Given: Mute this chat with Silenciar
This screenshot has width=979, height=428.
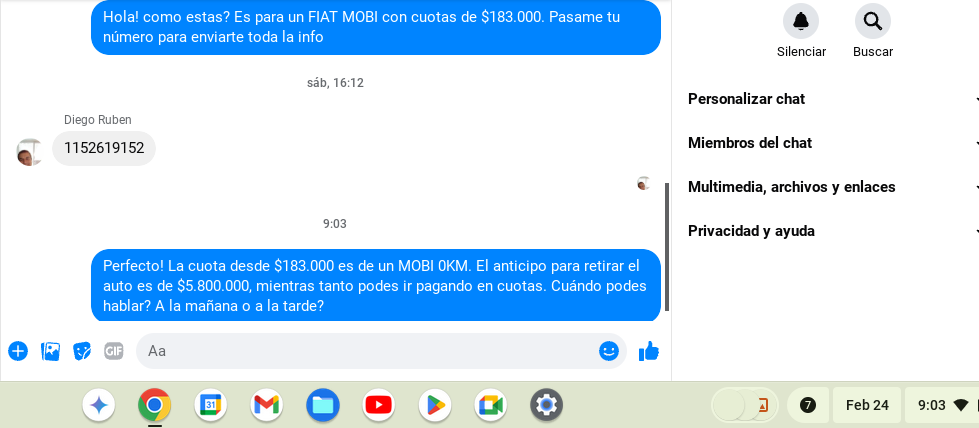Looking at the screenshot, I should click(801, 21).
